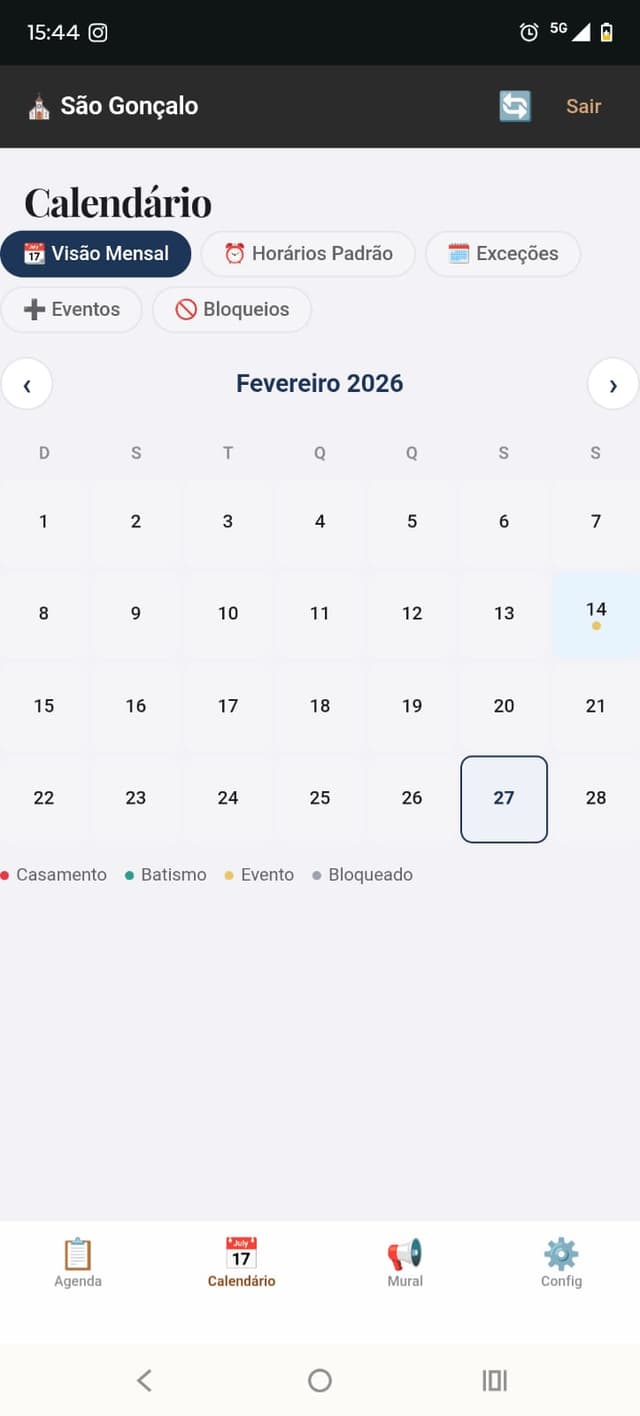Viewport: 640px width, 1416px height.
Task: Choose day 1 of Fevereiro
Action: point(44,522)
